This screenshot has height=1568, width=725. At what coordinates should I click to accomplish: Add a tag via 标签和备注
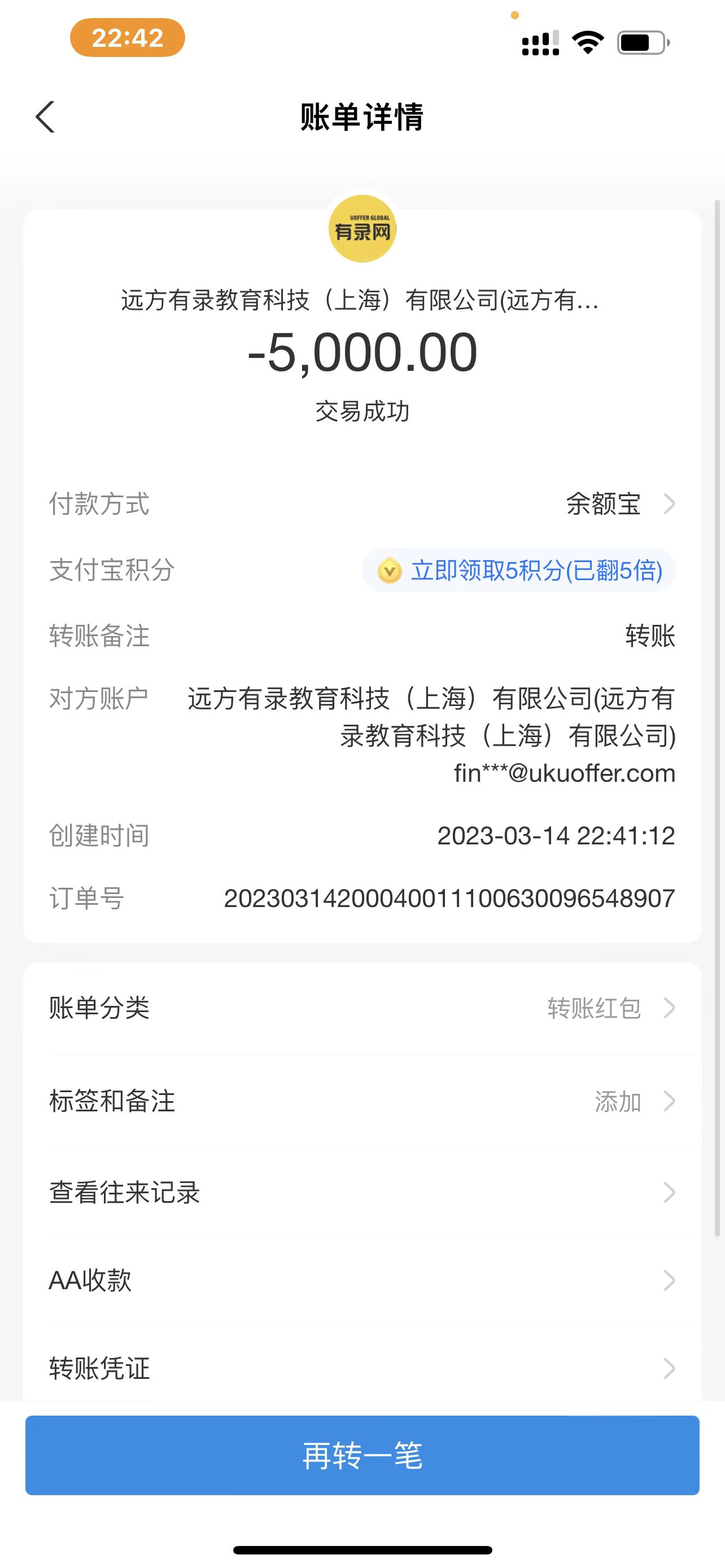(362, 1101)
